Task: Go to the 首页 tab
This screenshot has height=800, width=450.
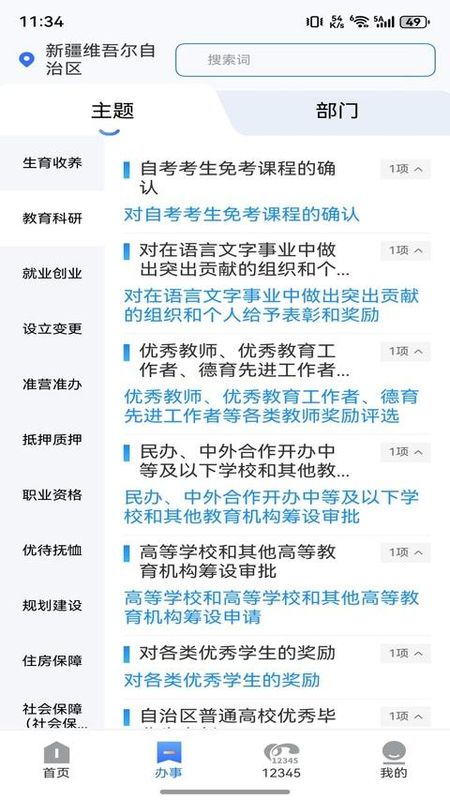Action: pyautogui.click(x=56, y=760)
